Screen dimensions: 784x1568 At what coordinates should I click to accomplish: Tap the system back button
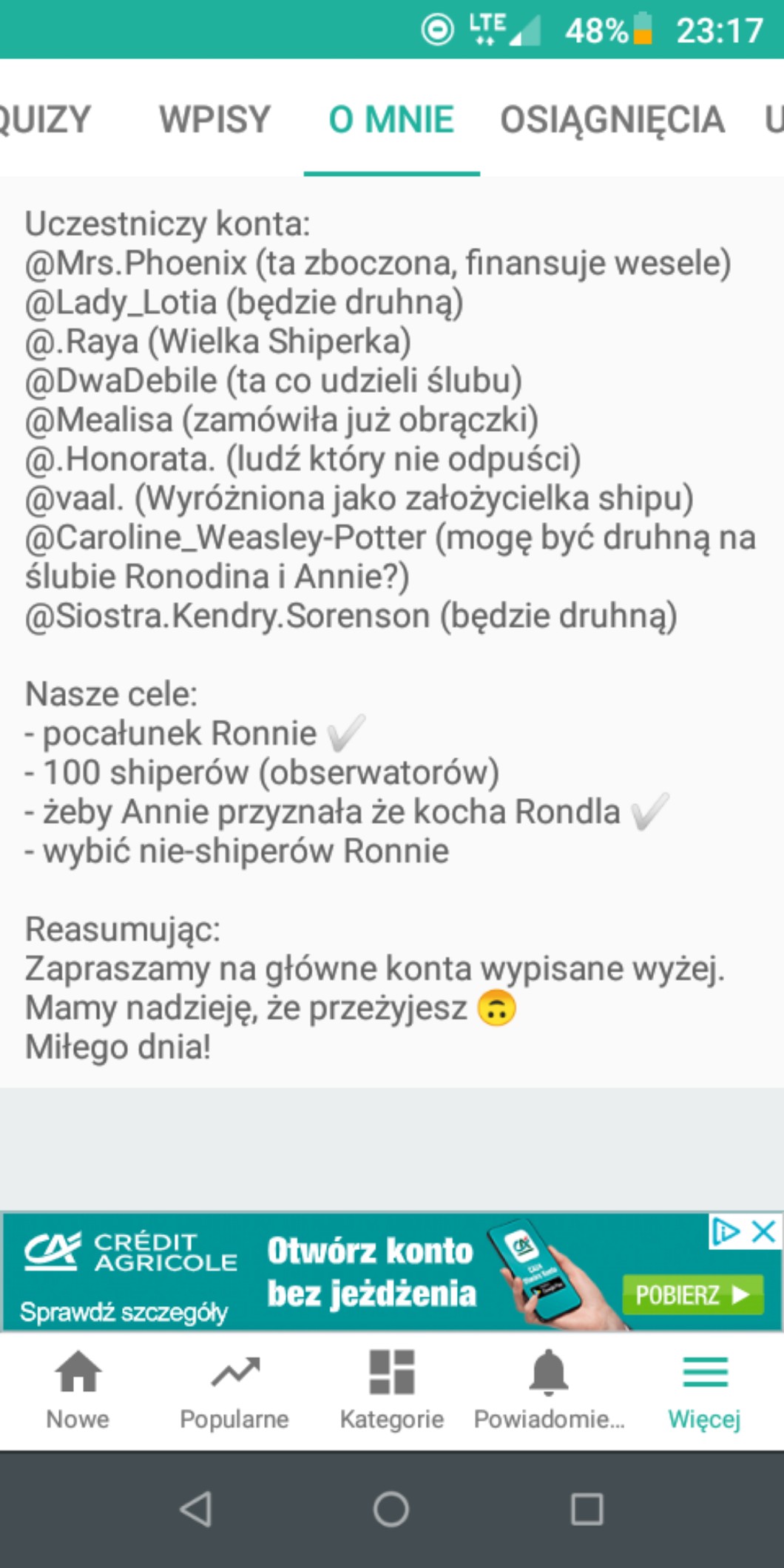click(196, 1509)
